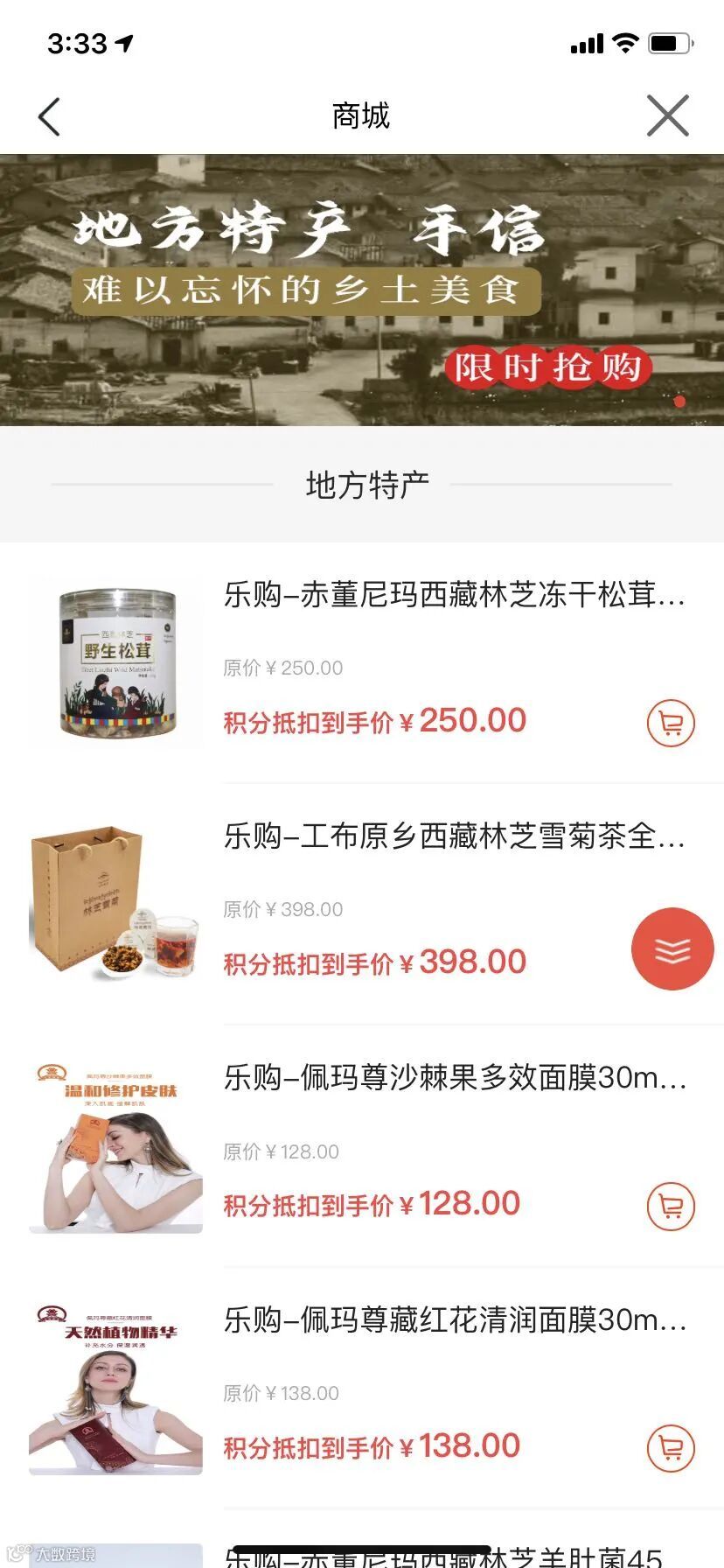Go back using the header arrow
The image size is (724, 1568).
[50, 116]
